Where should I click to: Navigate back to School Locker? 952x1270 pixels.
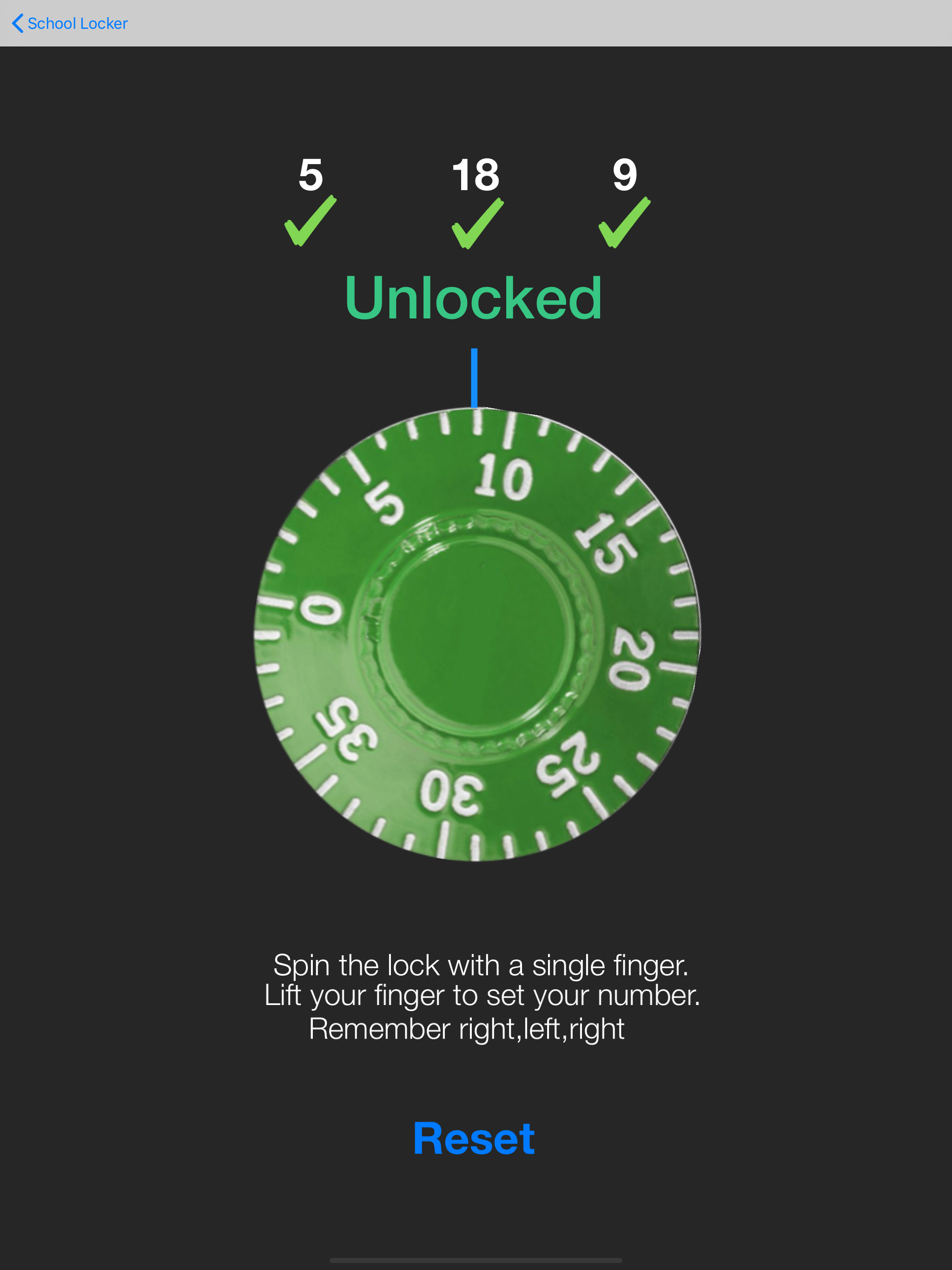pos(69,23)
